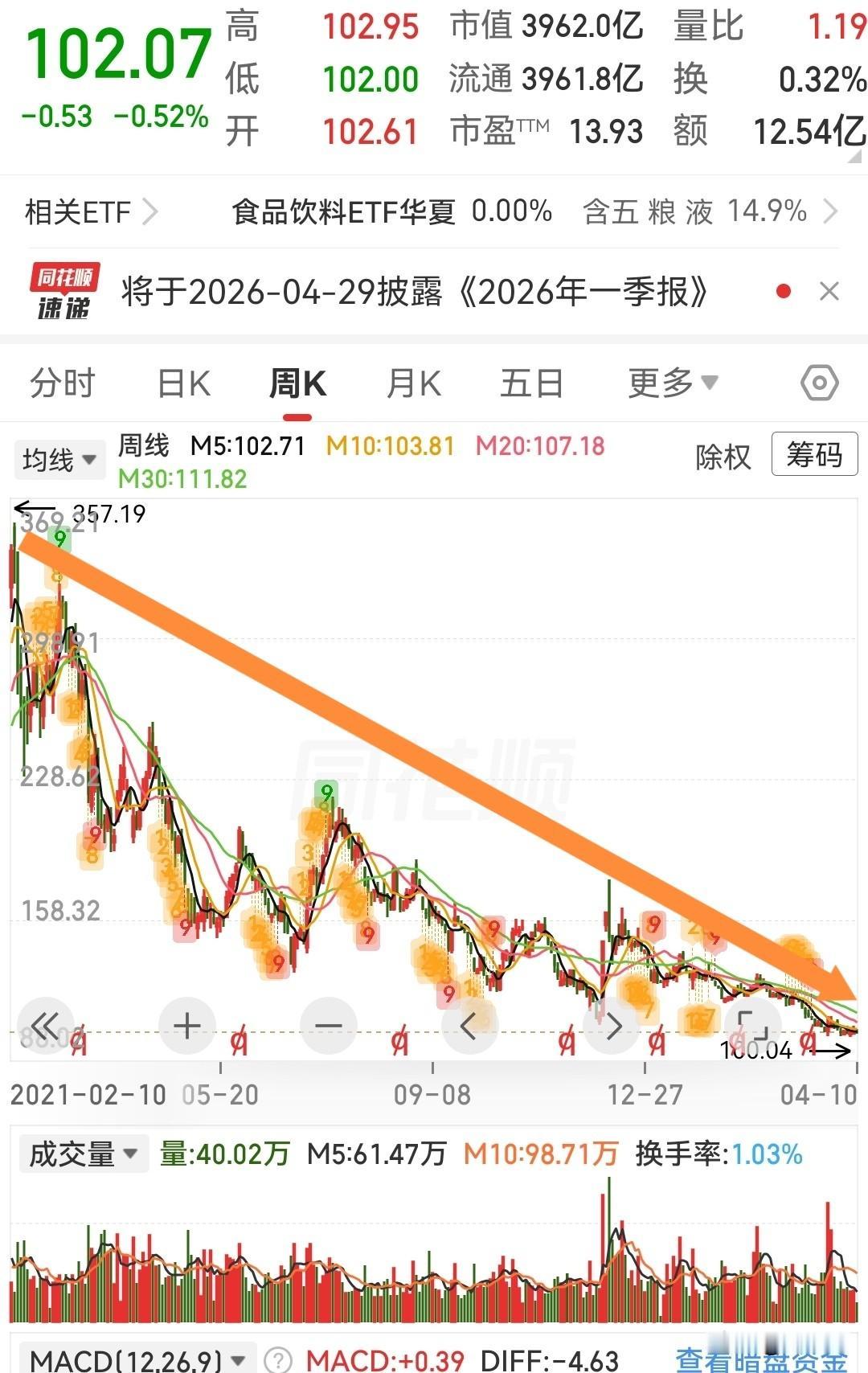Enable 除权 price adjustment mode
Image resolution: width=868 pixels, height=1373 pixels.
[723, 455]
